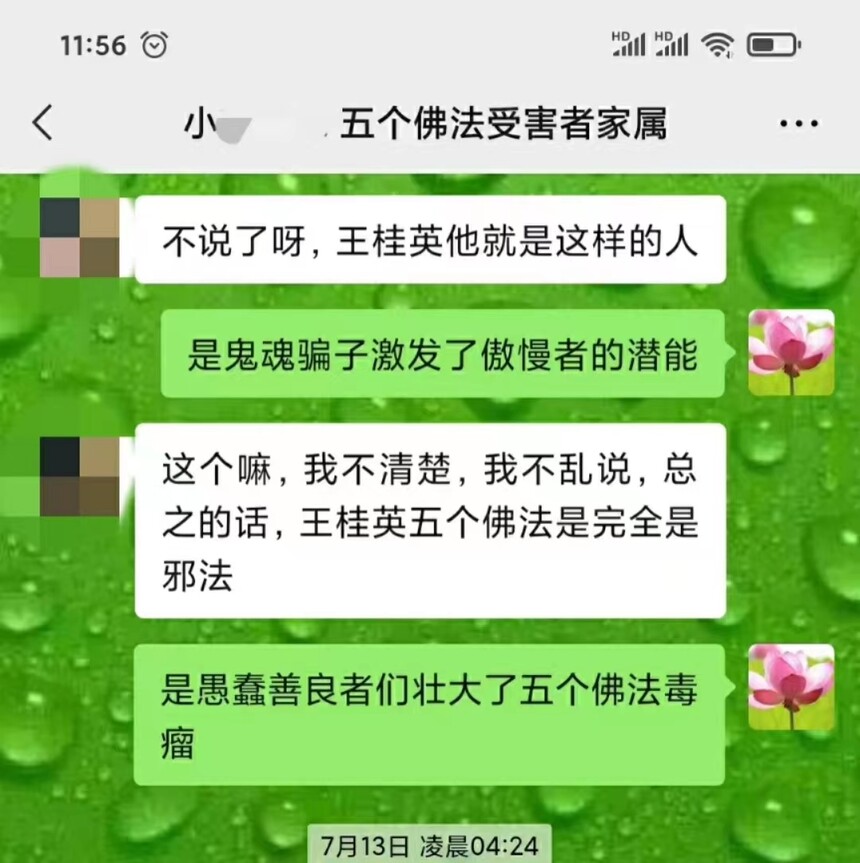860x863 pixels.
Task: Open the lotus avatar next to the "是愚蠢善良者们" message
Action: pos(791,687)
